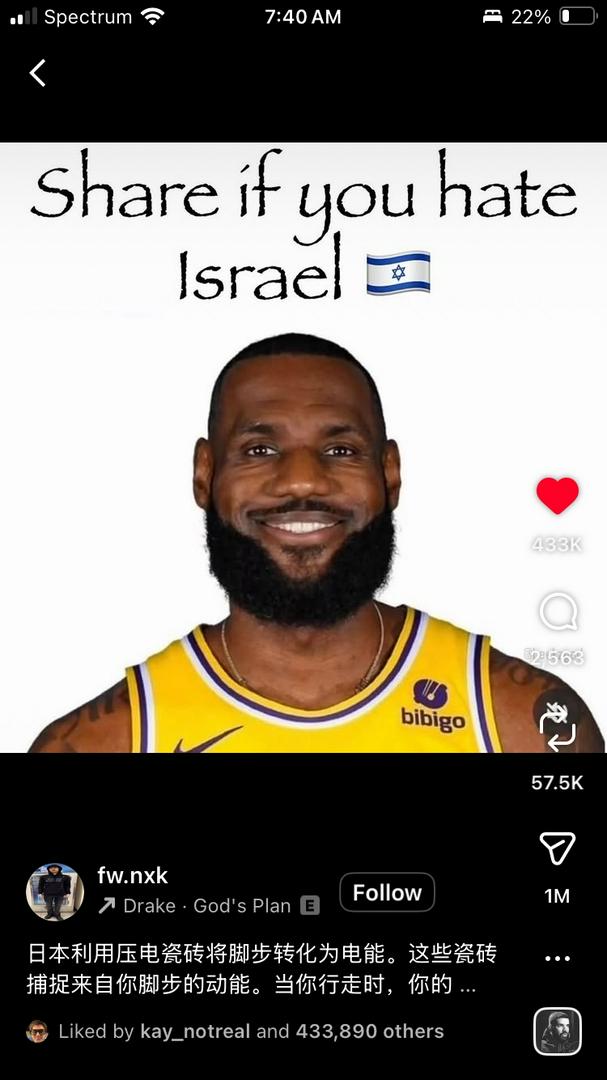Open the comments bubble icon
Image resolution: width=607 pixels, height=1080 pixels.
click(557, 612)
